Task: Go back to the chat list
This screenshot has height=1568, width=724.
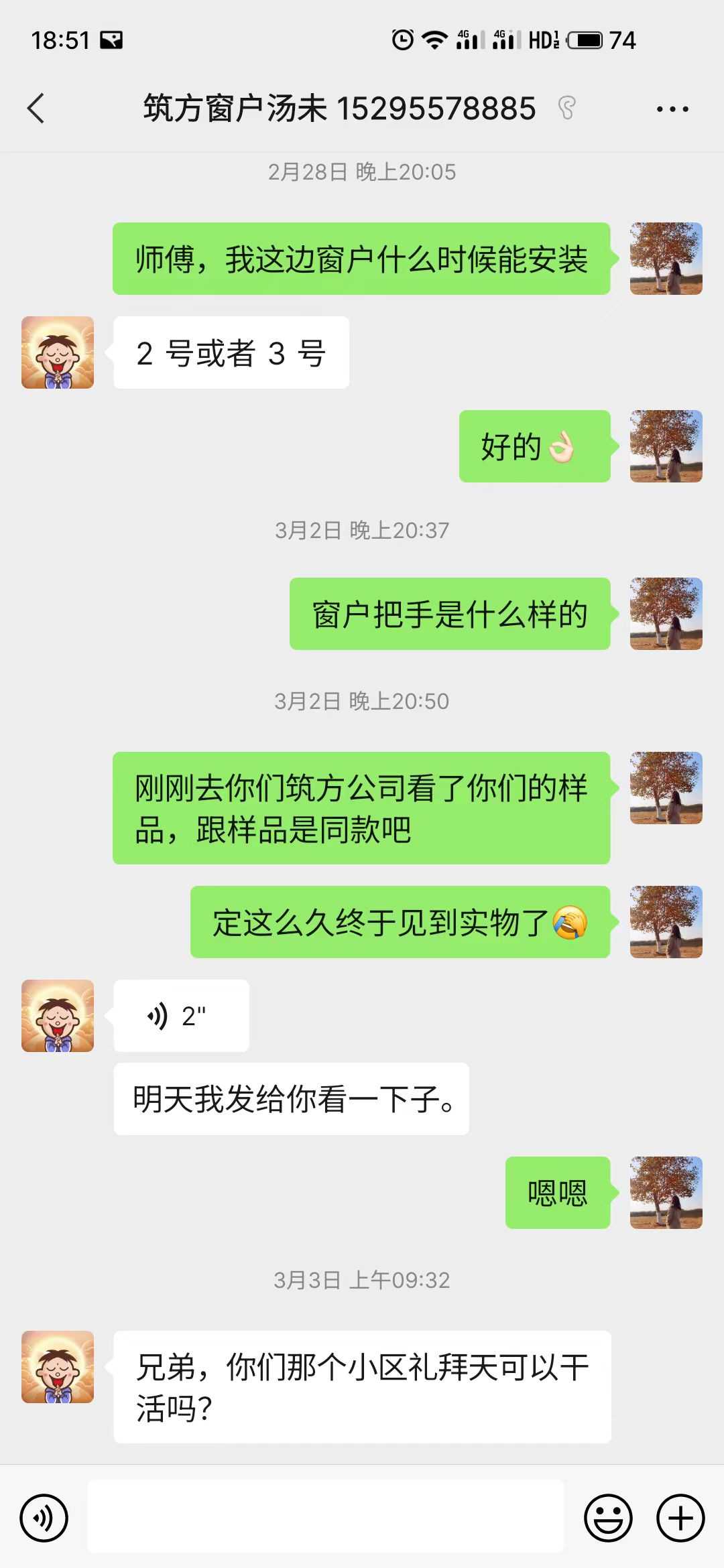Action: (x=36, y=109)
